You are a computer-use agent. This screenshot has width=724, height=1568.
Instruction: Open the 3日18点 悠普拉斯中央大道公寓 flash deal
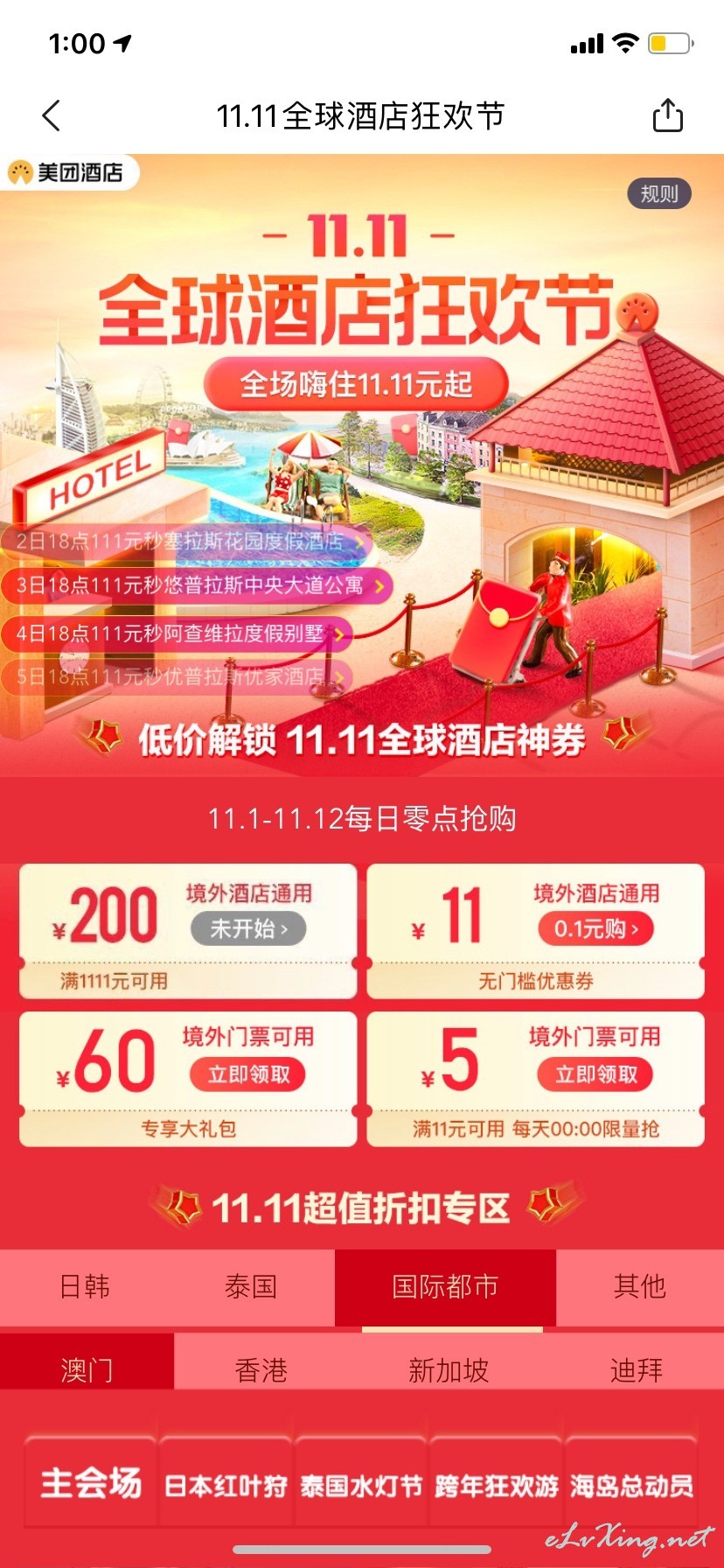[x=197, y=585]
